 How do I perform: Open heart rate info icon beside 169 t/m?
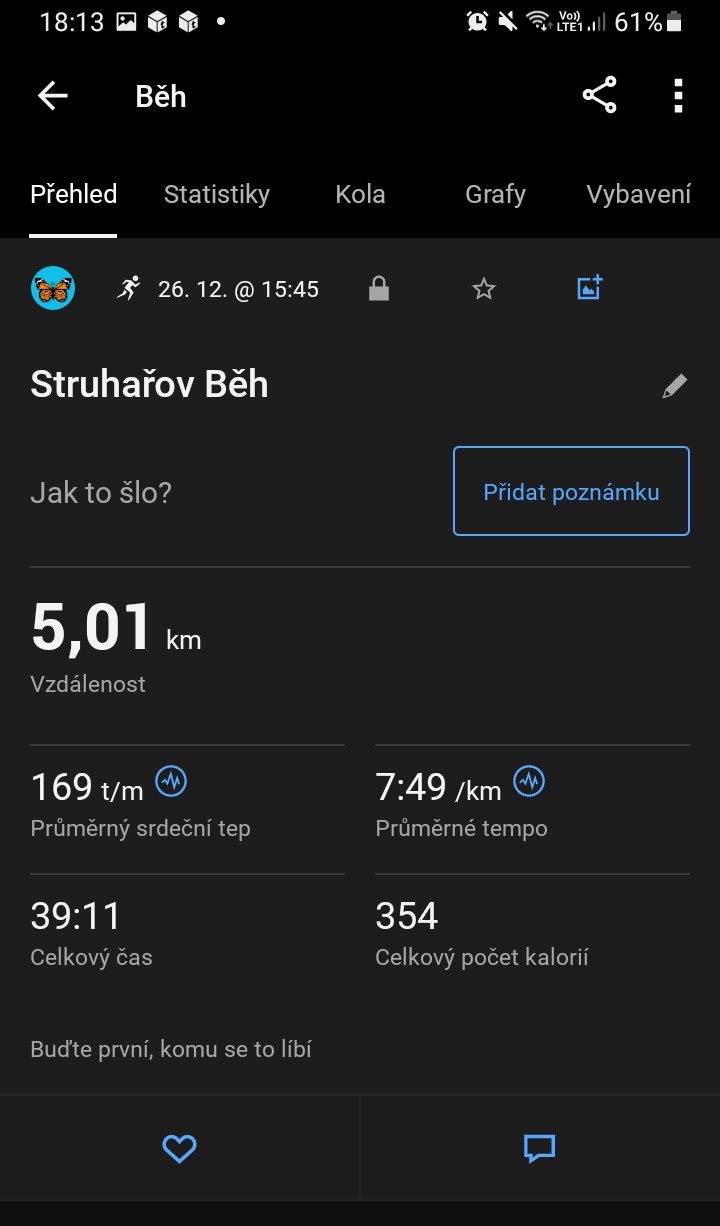pos(171,781)
